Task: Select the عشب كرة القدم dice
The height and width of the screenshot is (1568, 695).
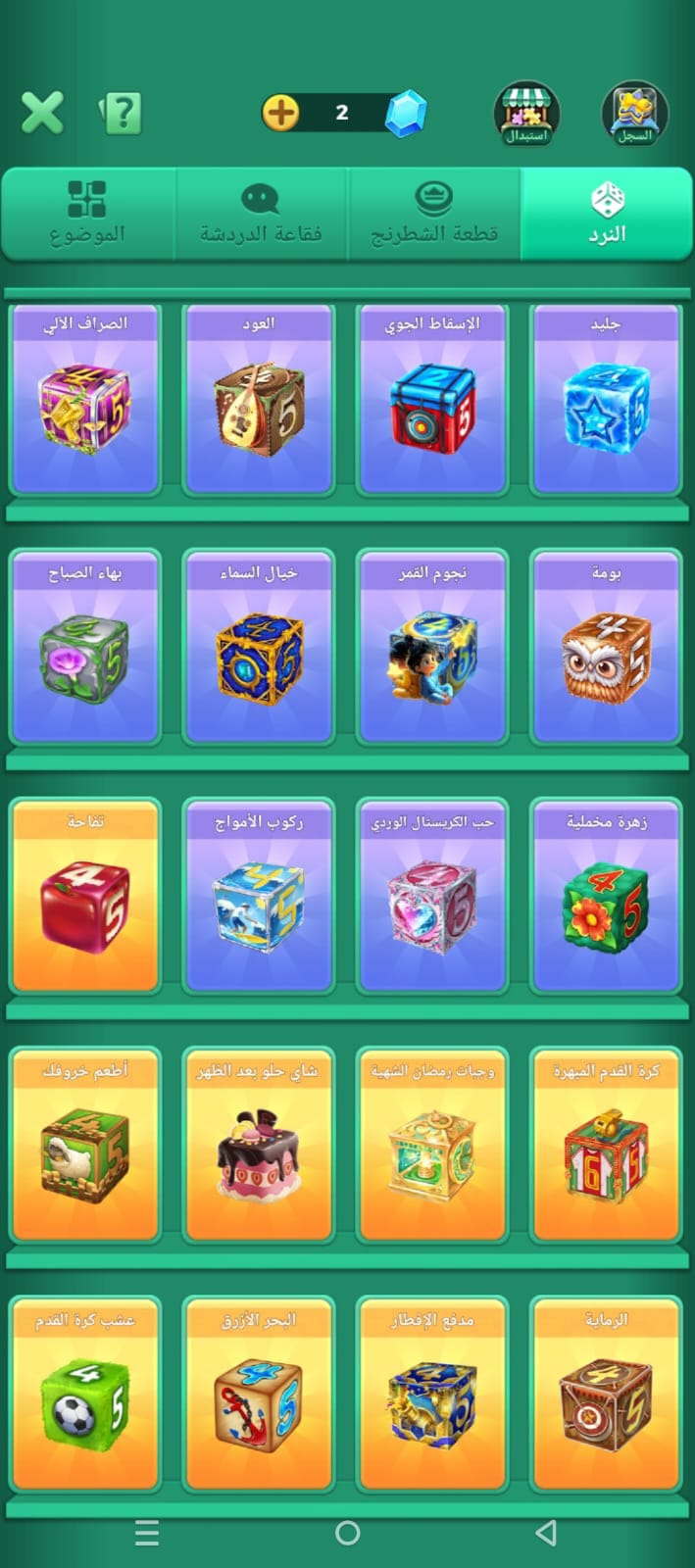Action: pyautogui.click(x=85, y=1396)
